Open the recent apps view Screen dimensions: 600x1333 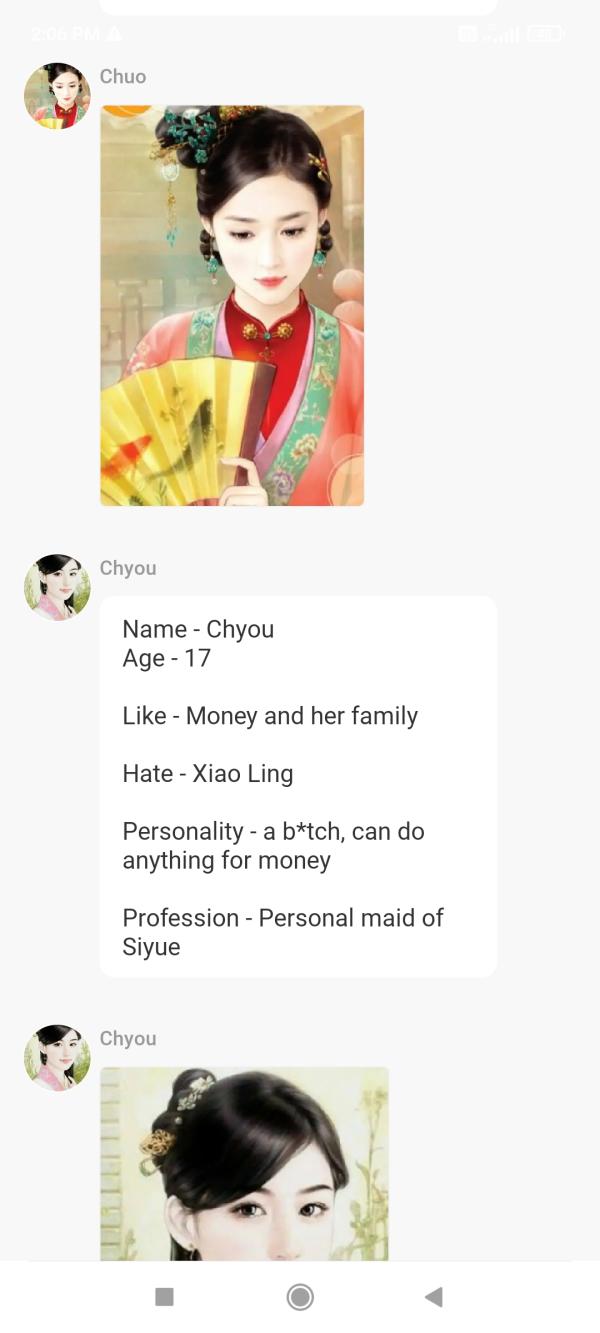[165, 1297]
